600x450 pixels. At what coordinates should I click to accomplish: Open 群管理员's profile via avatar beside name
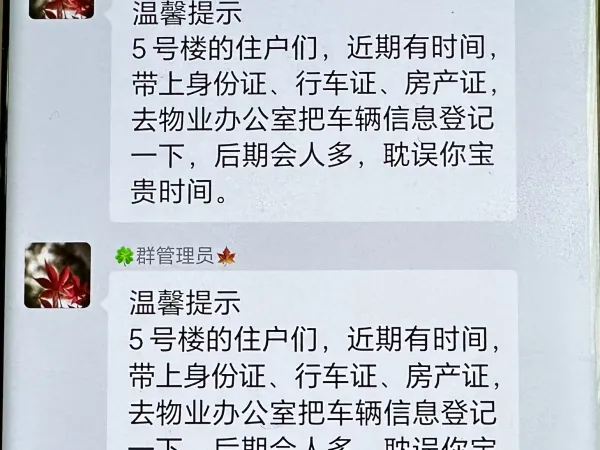pos(57,275)
